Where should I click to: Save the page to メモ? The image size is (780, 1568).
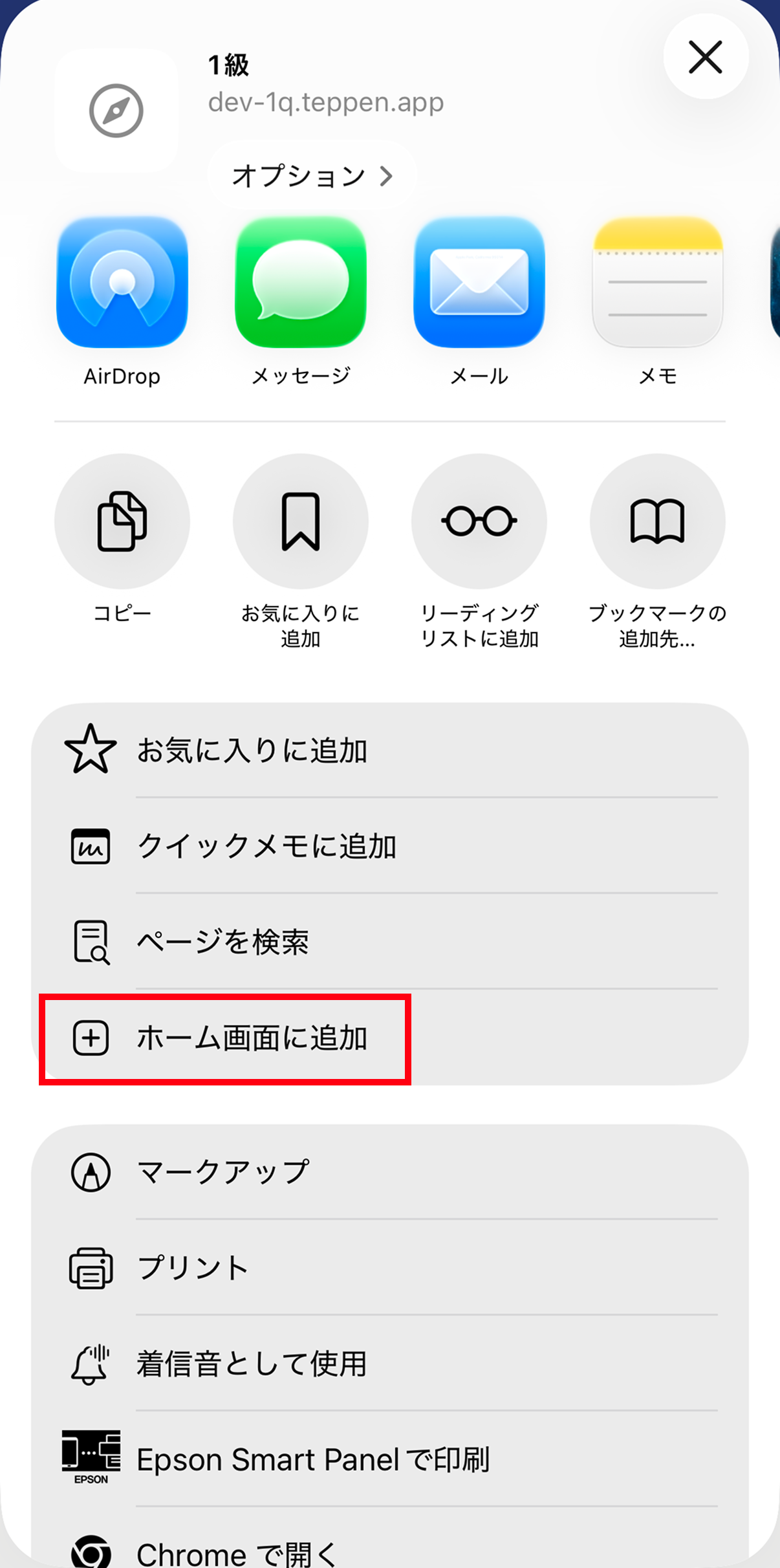click(657, 283)
